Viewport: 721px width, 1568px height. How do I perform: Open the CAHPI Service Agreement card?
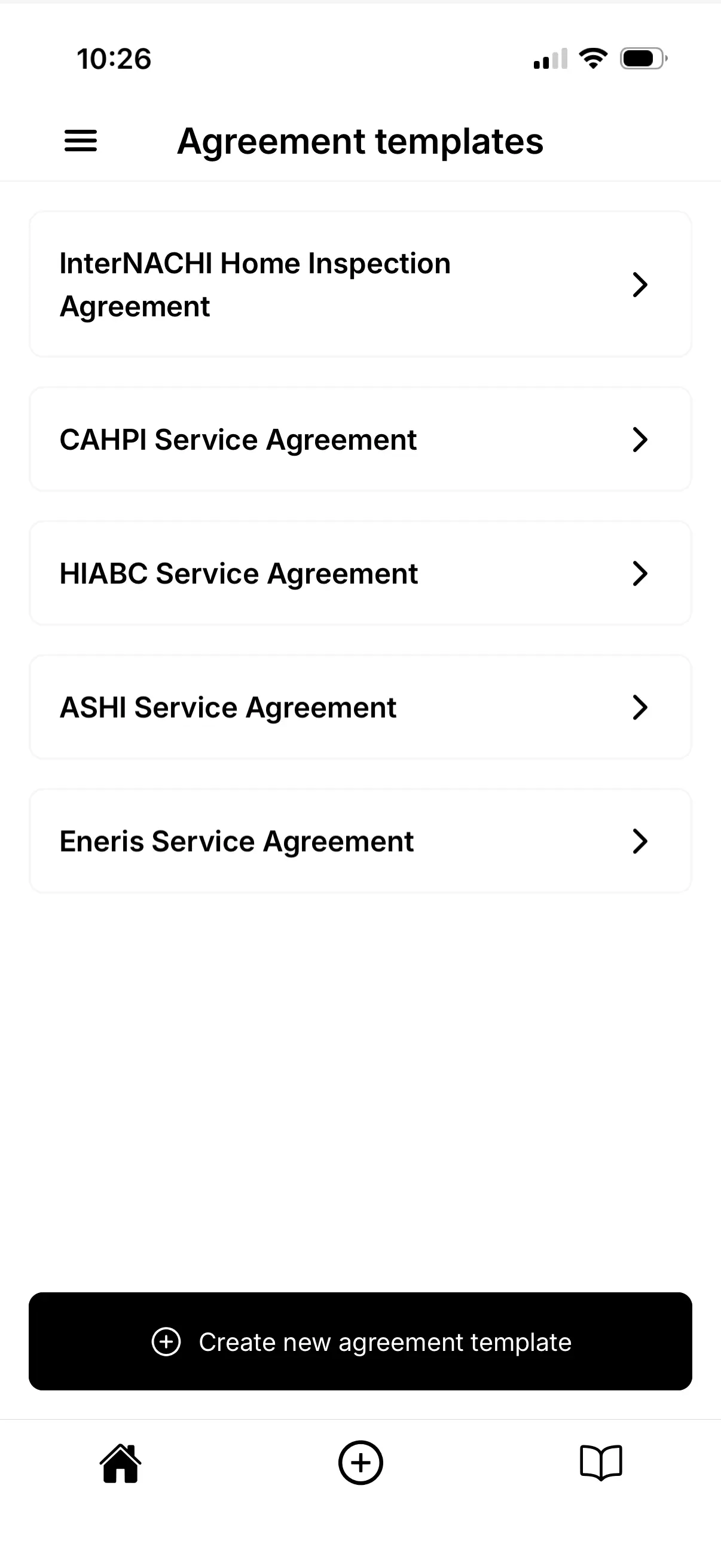[360, 440]
